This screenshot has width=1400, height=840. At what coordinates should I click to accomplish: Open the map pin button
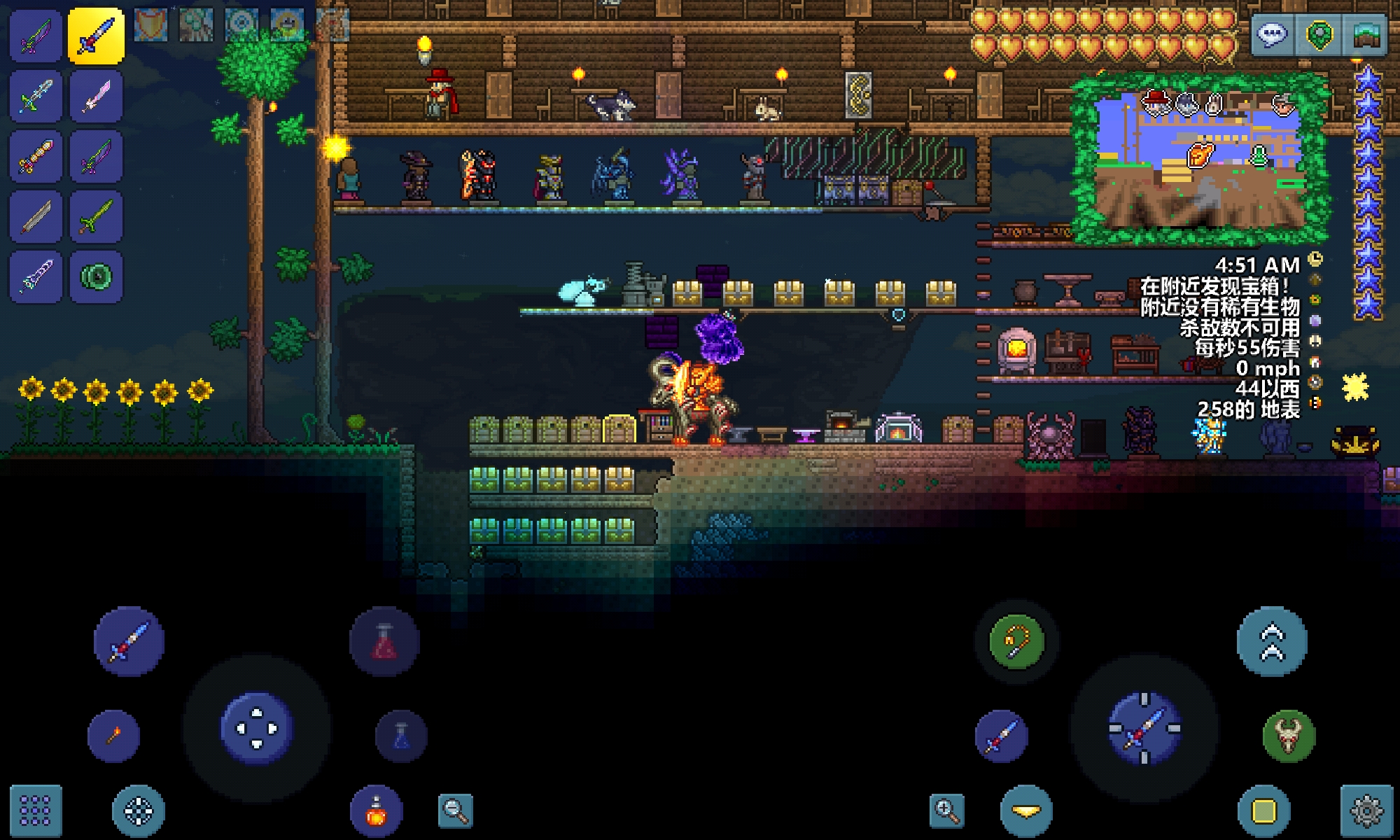(x=1319, y=34)
